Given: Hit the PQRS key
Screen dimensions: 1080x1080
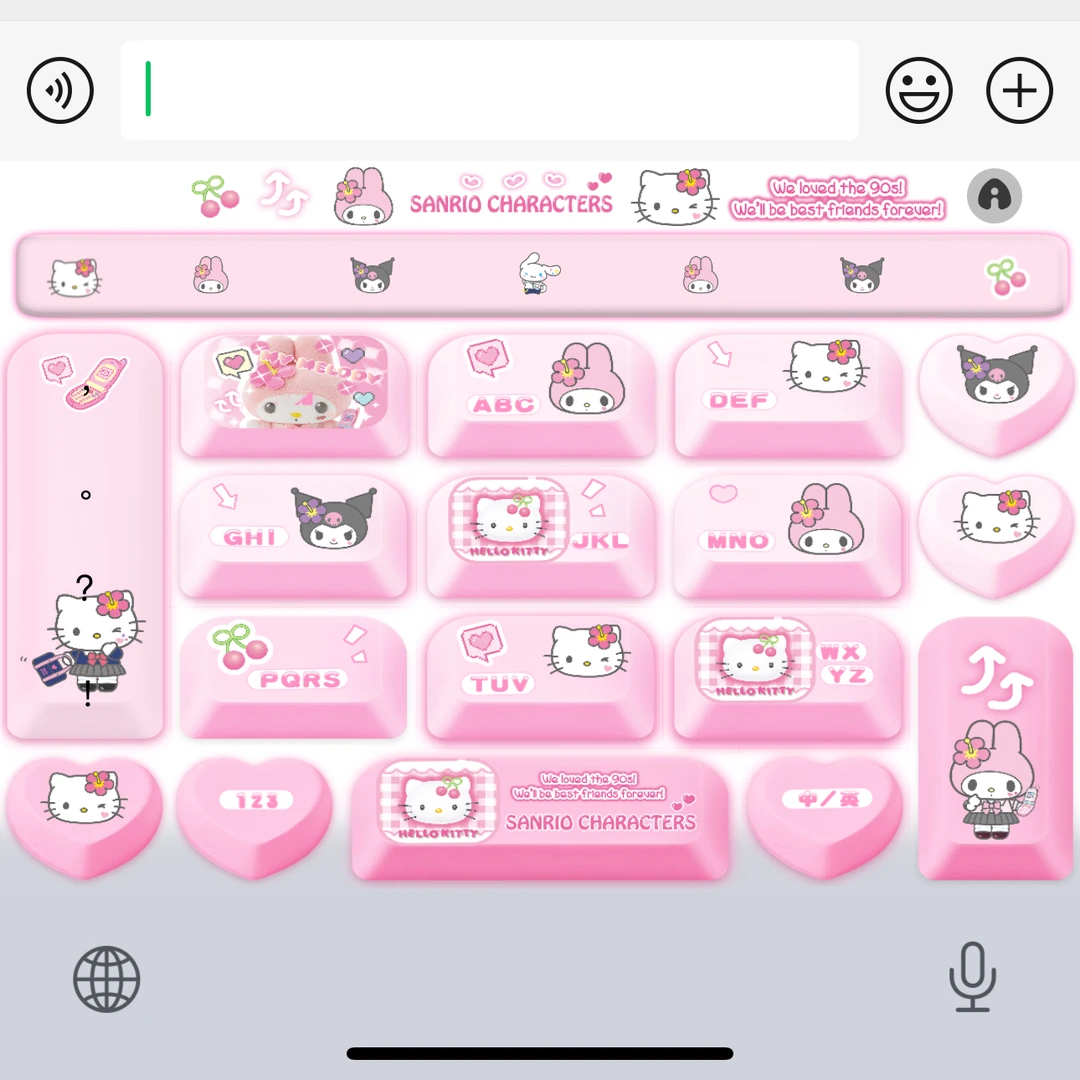Looking at the screenshot, I should tap(293, 676).
